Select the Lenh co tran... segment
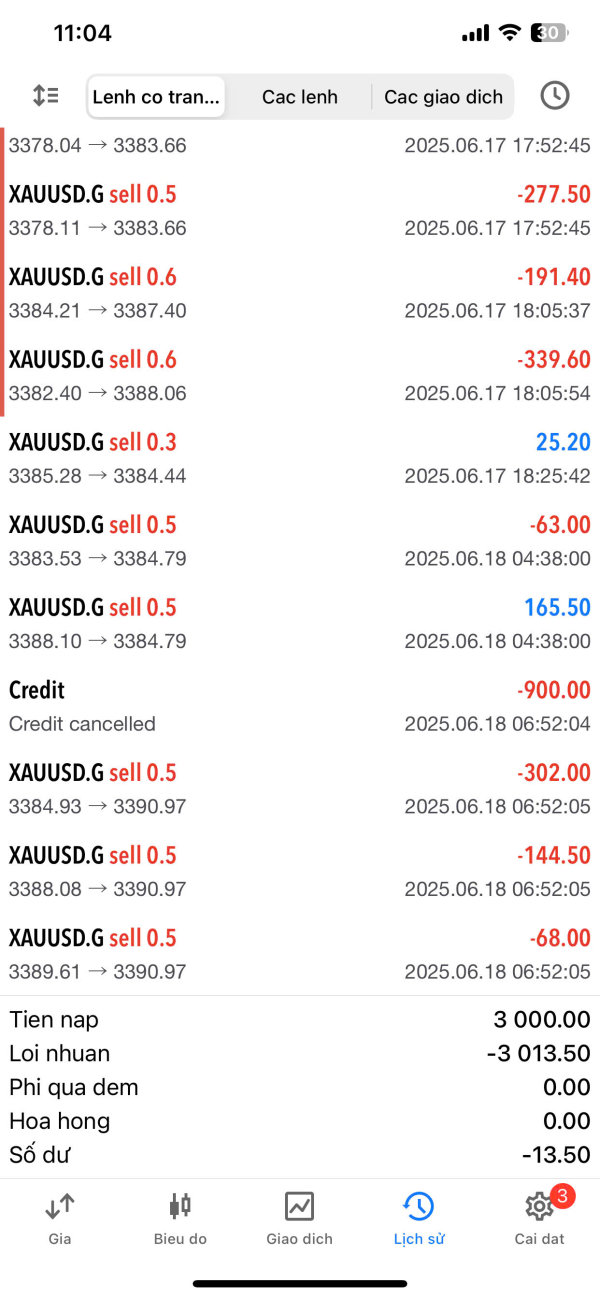This screenshot has width=600, height=1299. [x=156, y=97]
